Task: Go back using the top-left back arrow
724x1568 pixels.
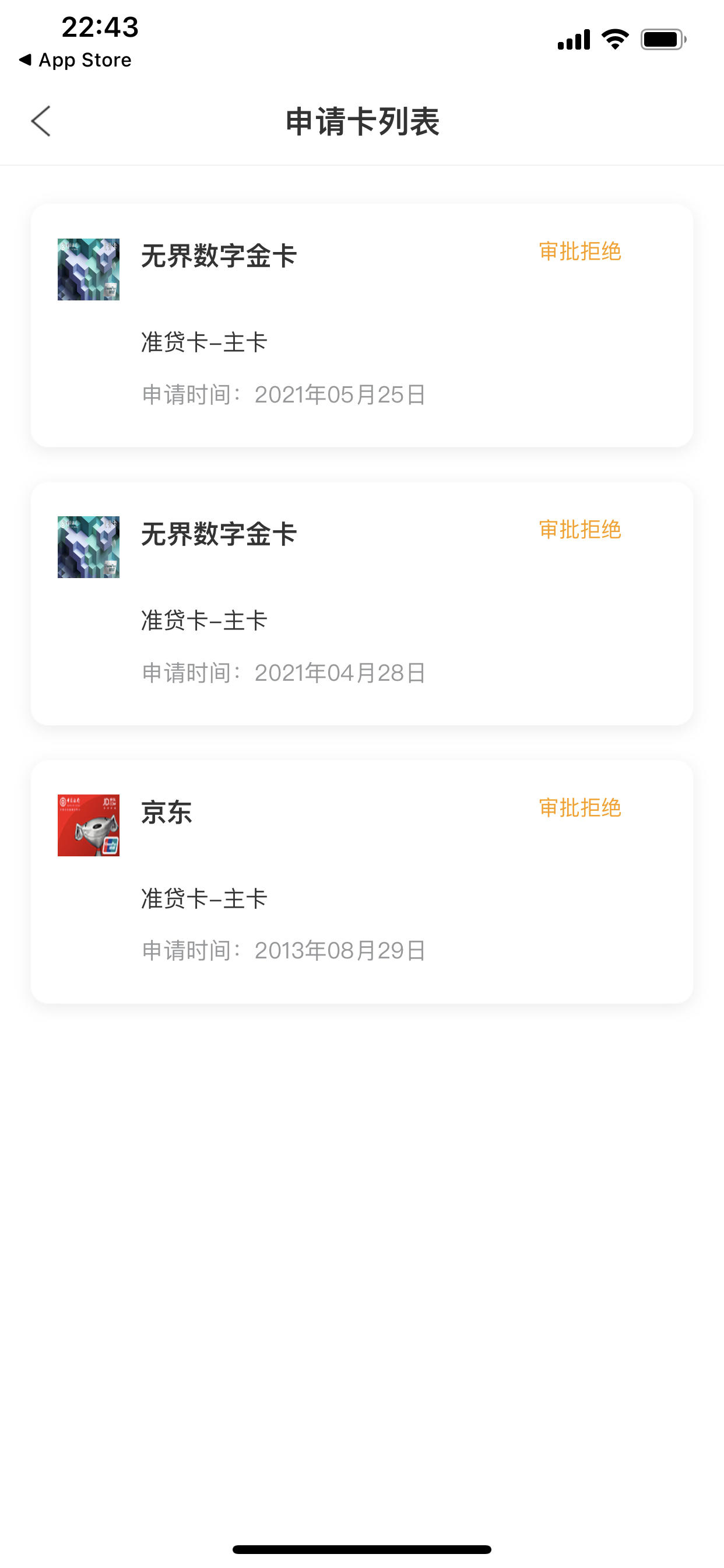Action: coord(41,121)
